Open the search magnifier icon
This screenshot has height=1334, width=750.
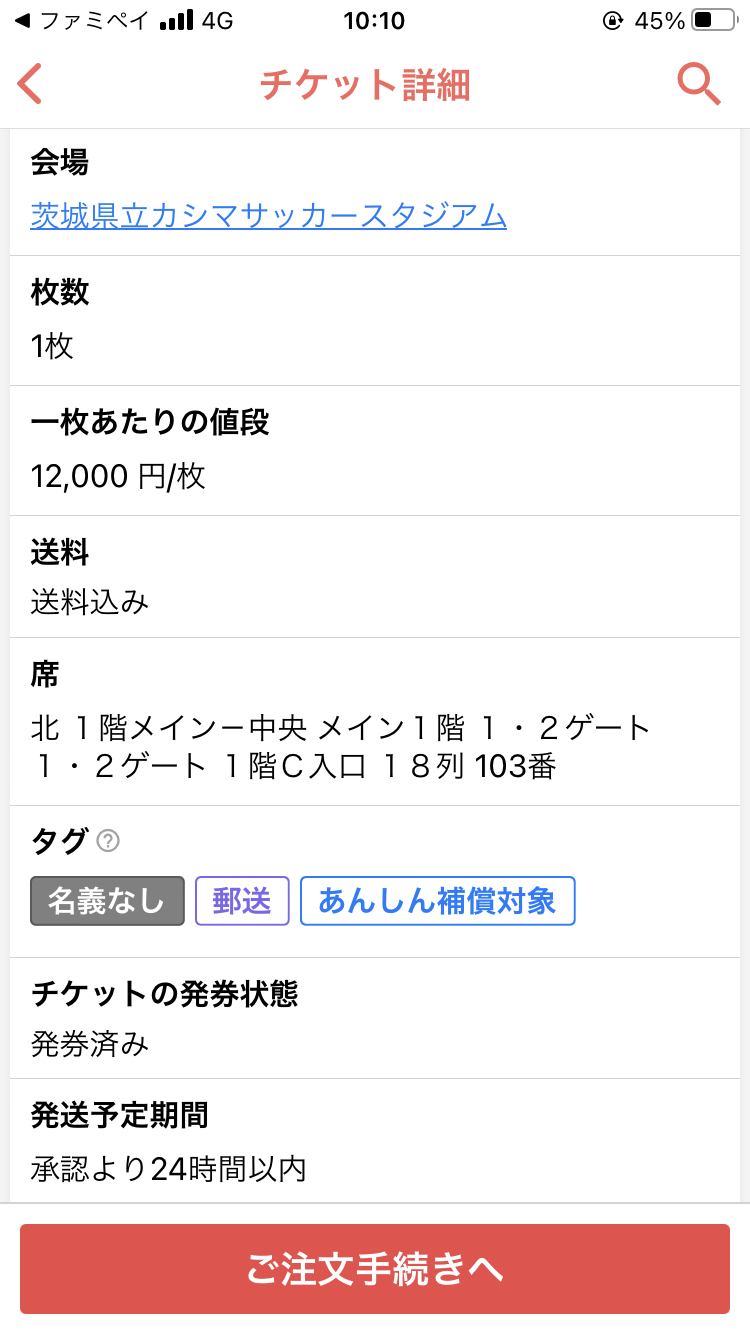pyautogui.click(x=698, y=84)
